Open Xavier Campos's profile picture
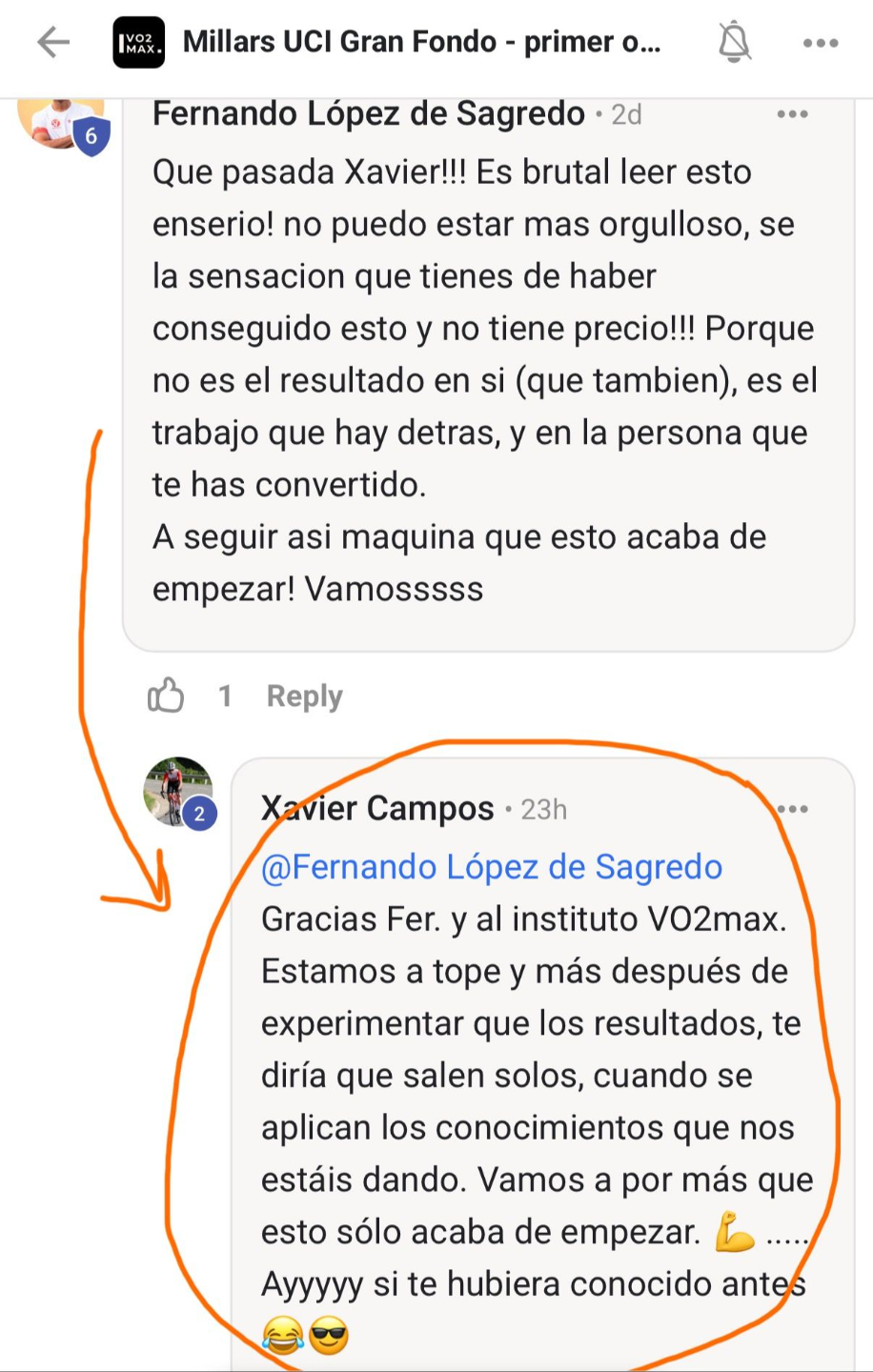Image resolution: width=873 pixels, height=1372 pixels. pyautogui.click(x=178, y=793)
